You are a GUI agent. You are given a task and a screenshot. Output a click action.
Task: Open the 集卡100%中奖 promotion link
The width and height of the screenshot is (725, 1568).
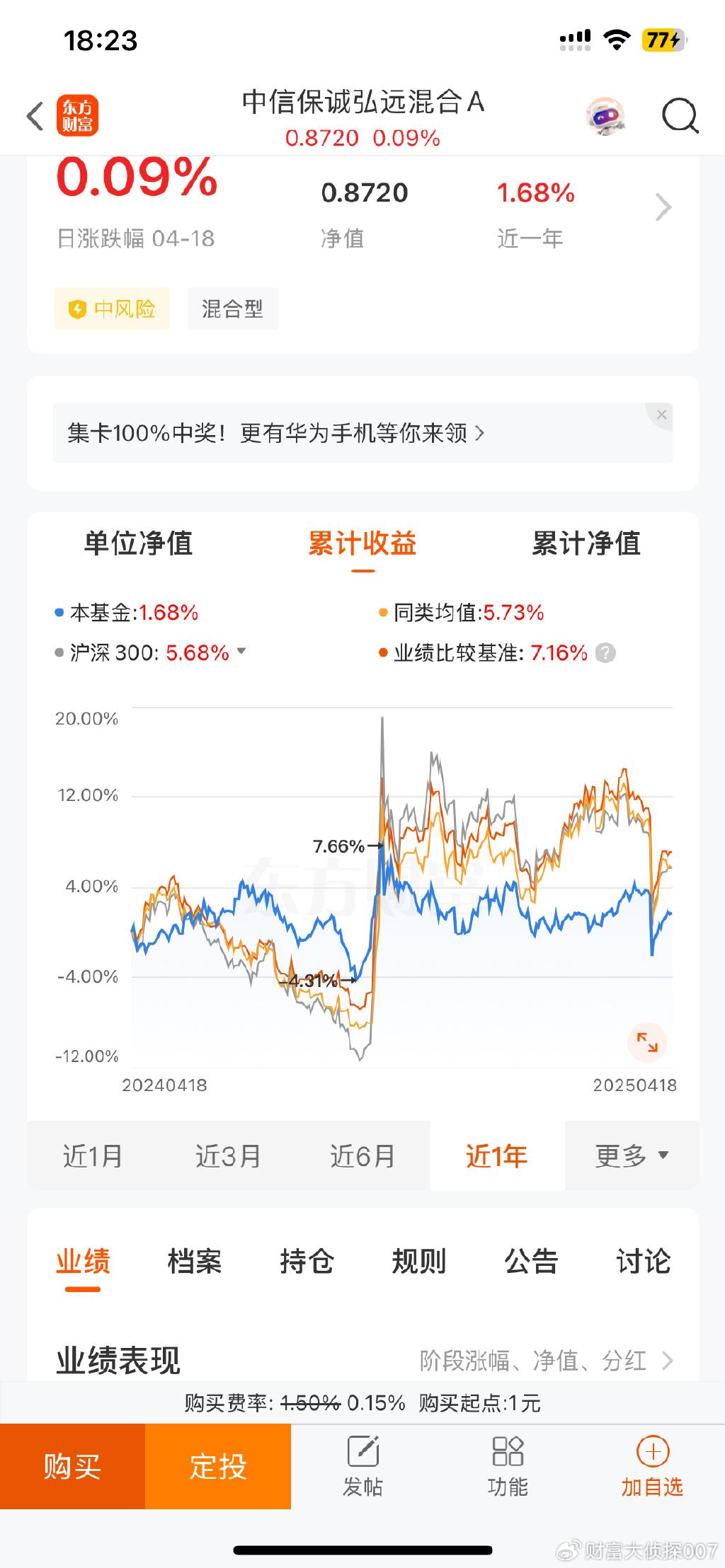point(276,432)
